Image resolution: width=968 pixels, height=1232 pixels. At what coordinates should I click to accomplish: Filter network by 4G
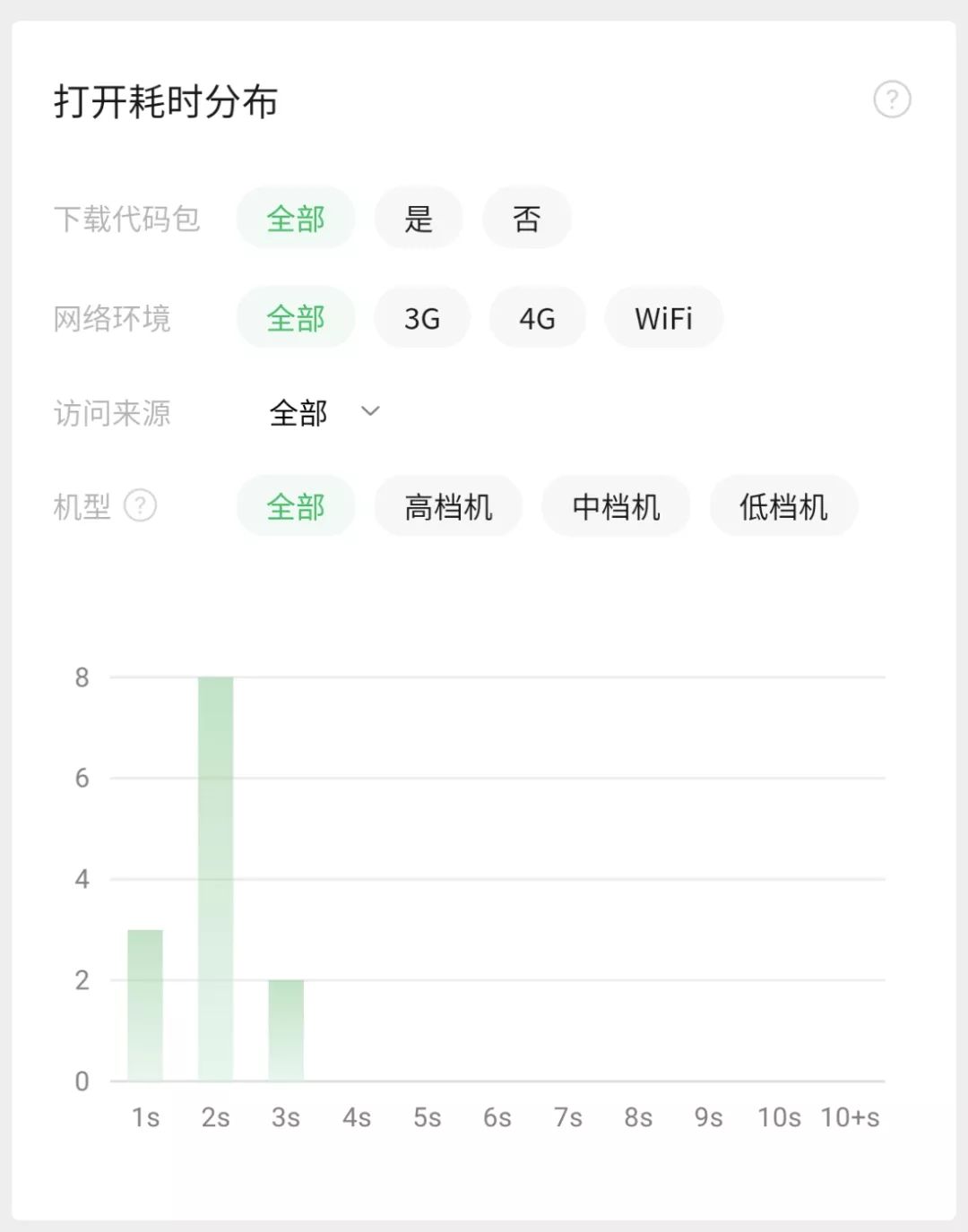(537, 318)
